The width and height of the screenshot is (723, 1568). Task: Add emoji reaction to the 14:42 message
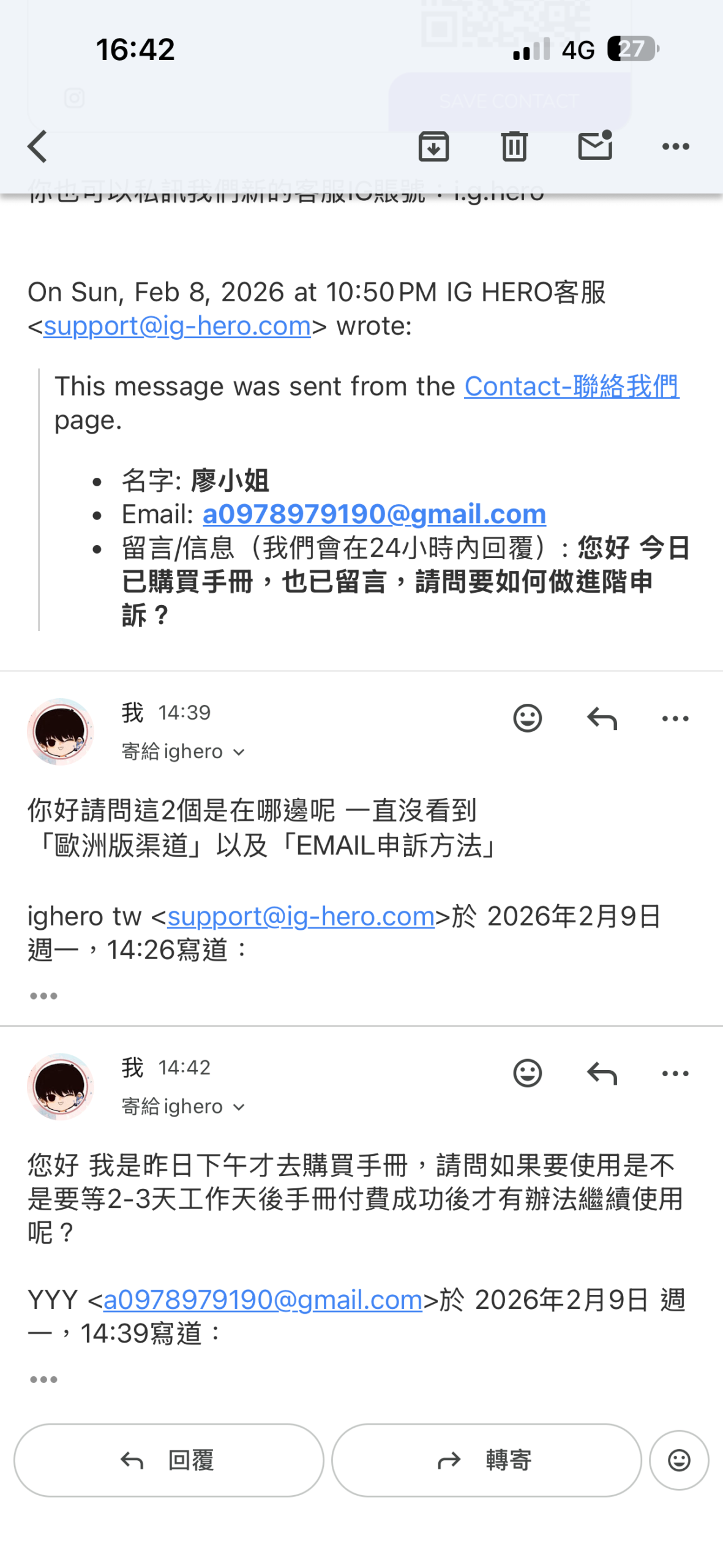coord(527,1073)
